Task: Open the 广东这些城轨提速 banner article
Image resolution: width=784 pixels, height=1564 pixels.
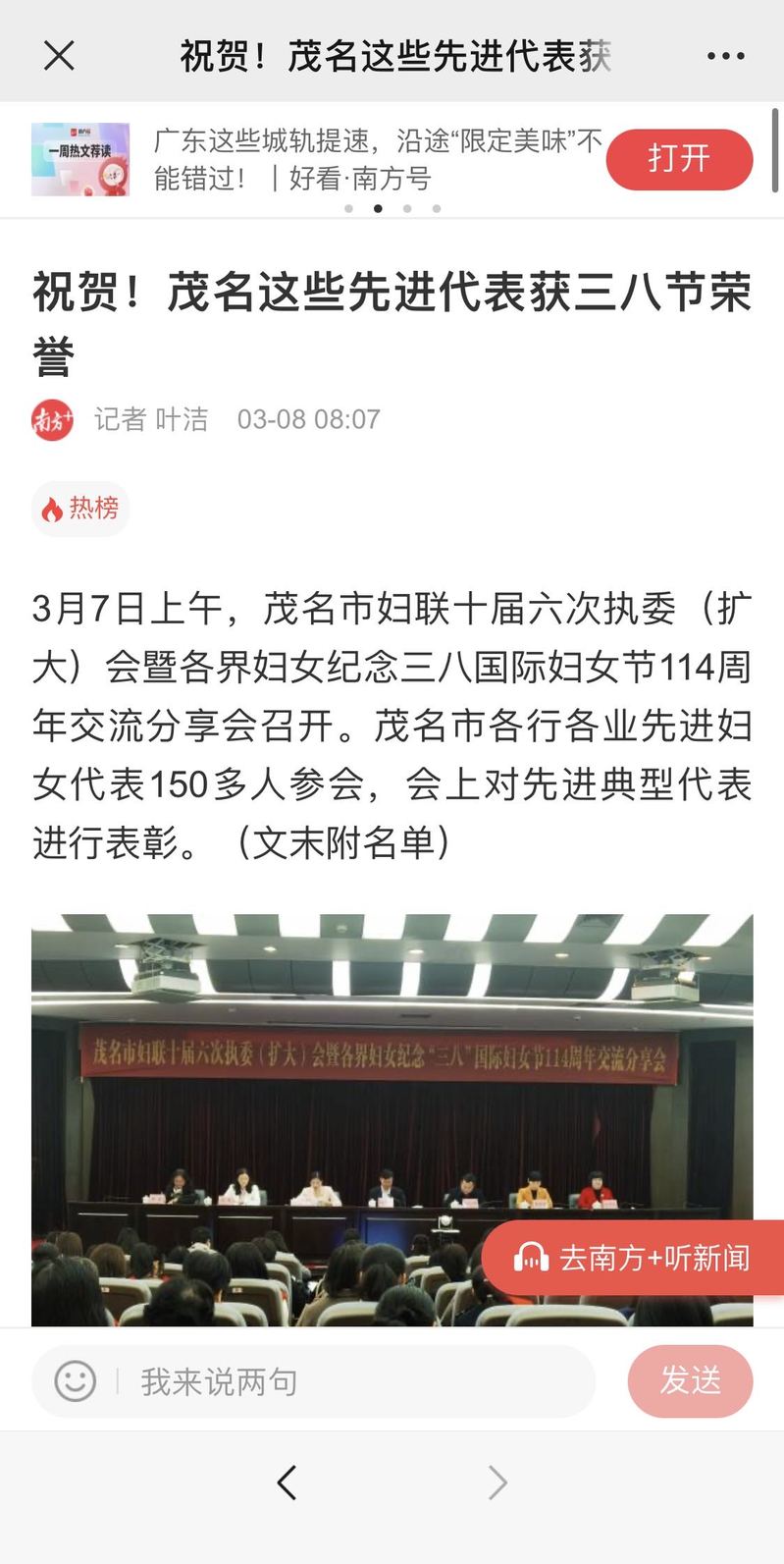Action: pos(377,159)
